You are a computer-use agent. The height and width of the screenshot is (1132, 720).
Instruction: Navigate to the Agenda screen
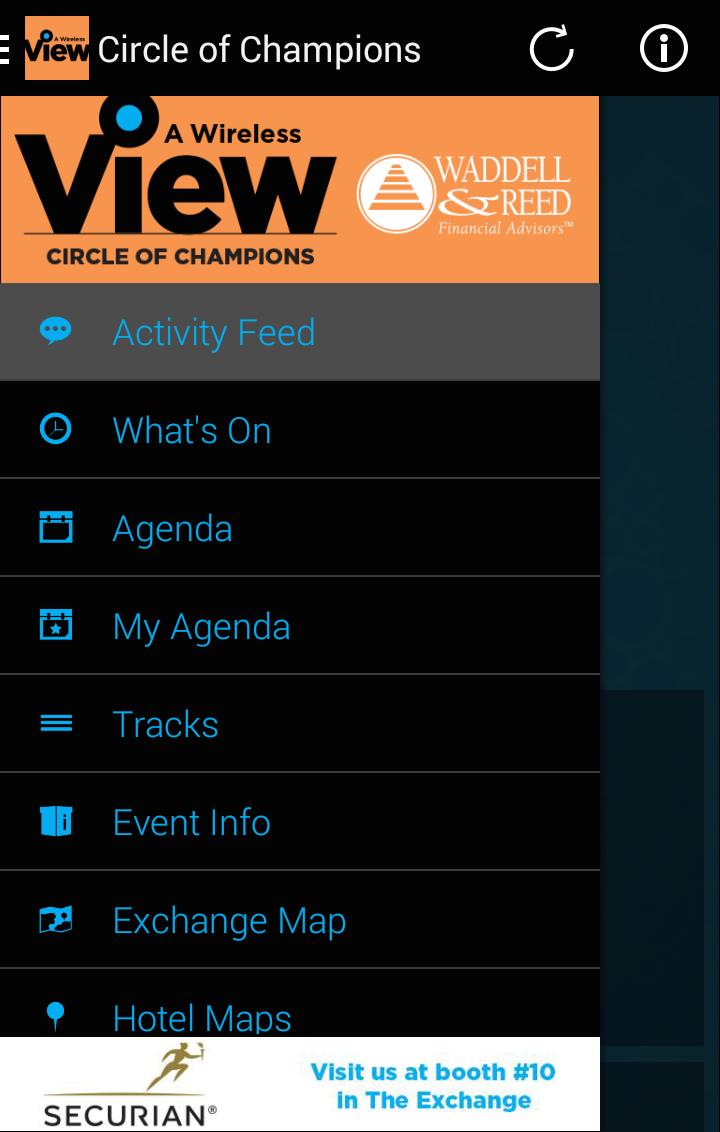[x=173, y=527]
